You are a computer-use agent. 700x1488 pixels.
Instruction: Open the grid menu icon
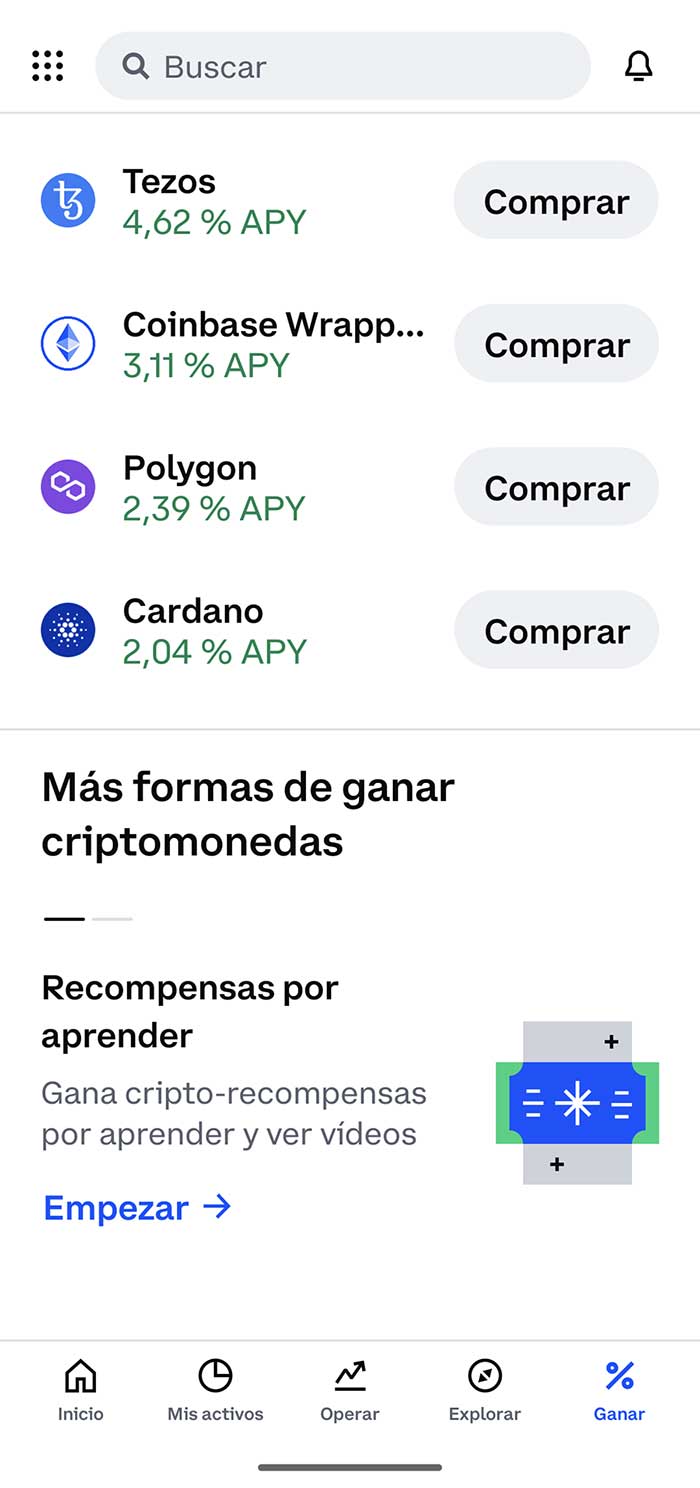coord(48,66)
